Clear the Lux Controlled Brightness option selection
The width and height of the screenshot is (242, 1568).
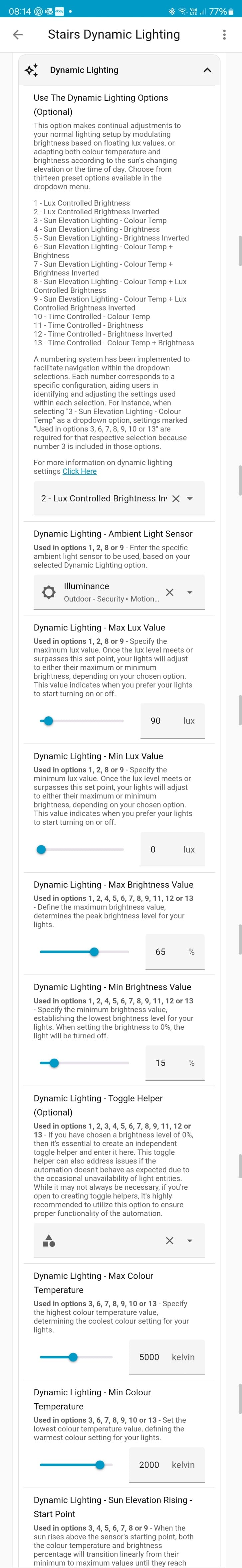[x=175, y=498]
